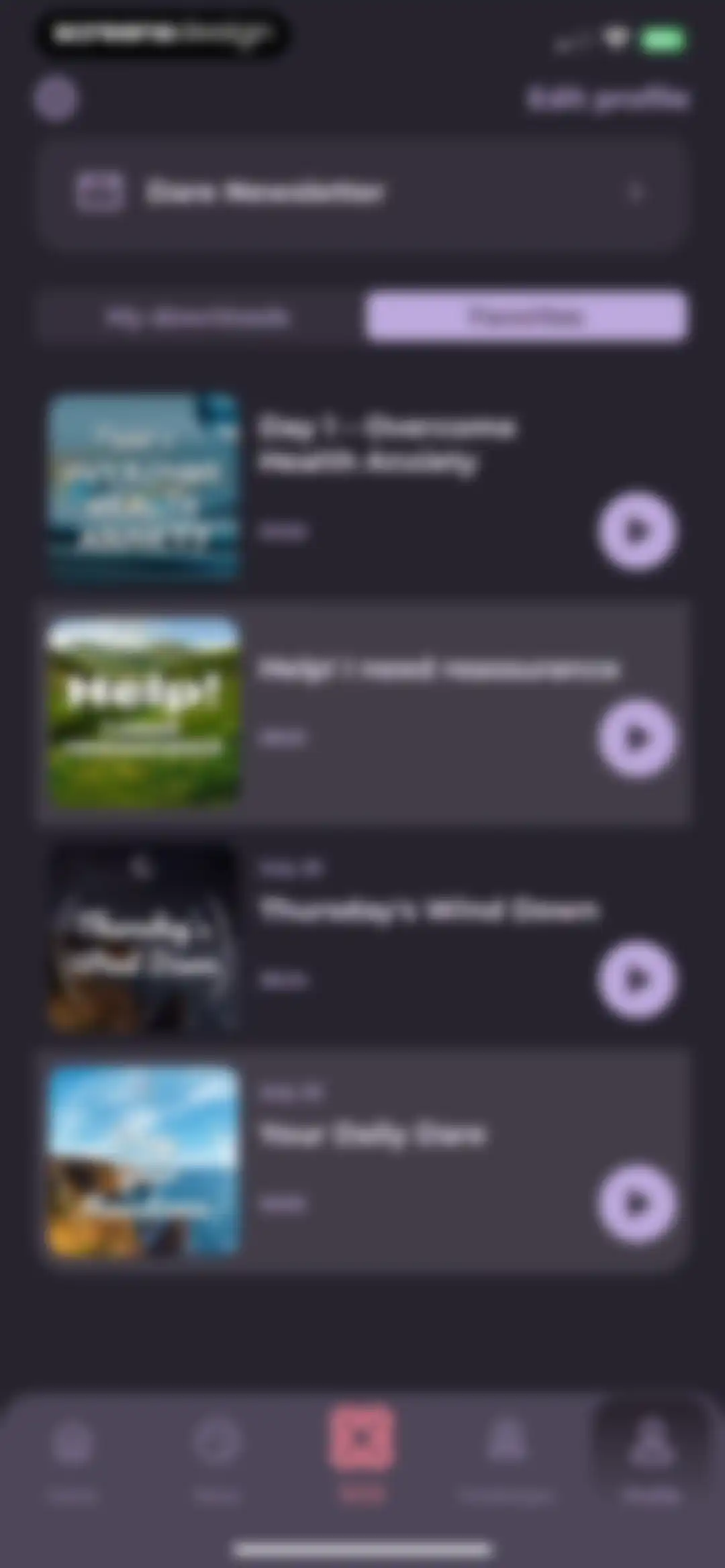The height and width of the screenshot is (1568, 725).
Task: Switch to the My downloads tab
Action: point(199,316)
